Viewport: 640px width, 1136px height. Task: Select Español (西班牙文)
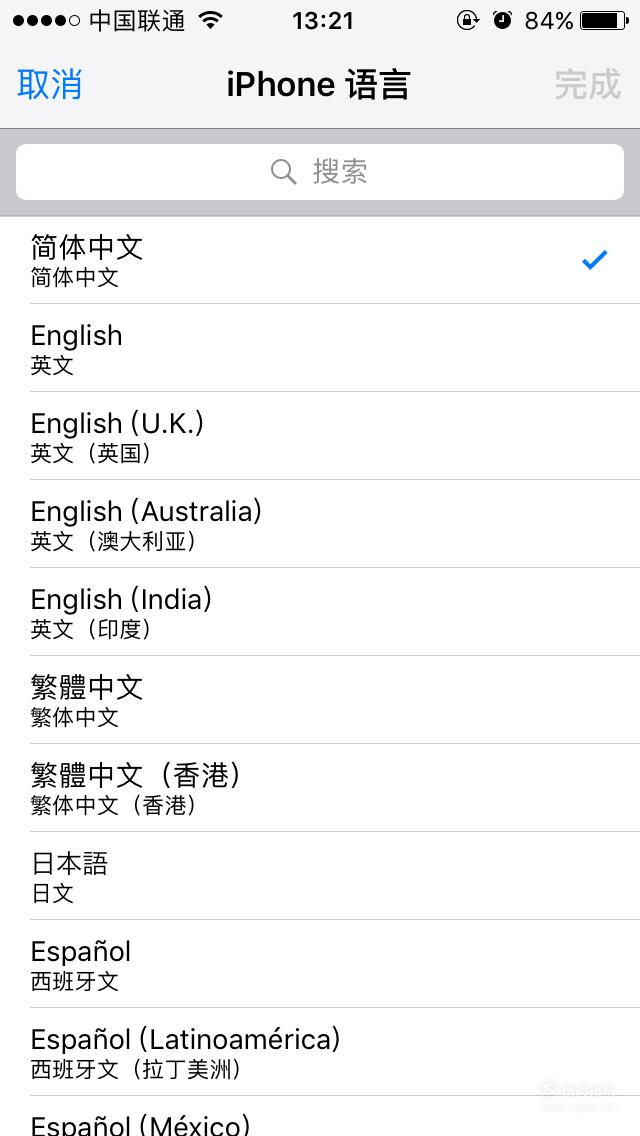[320, 964]
